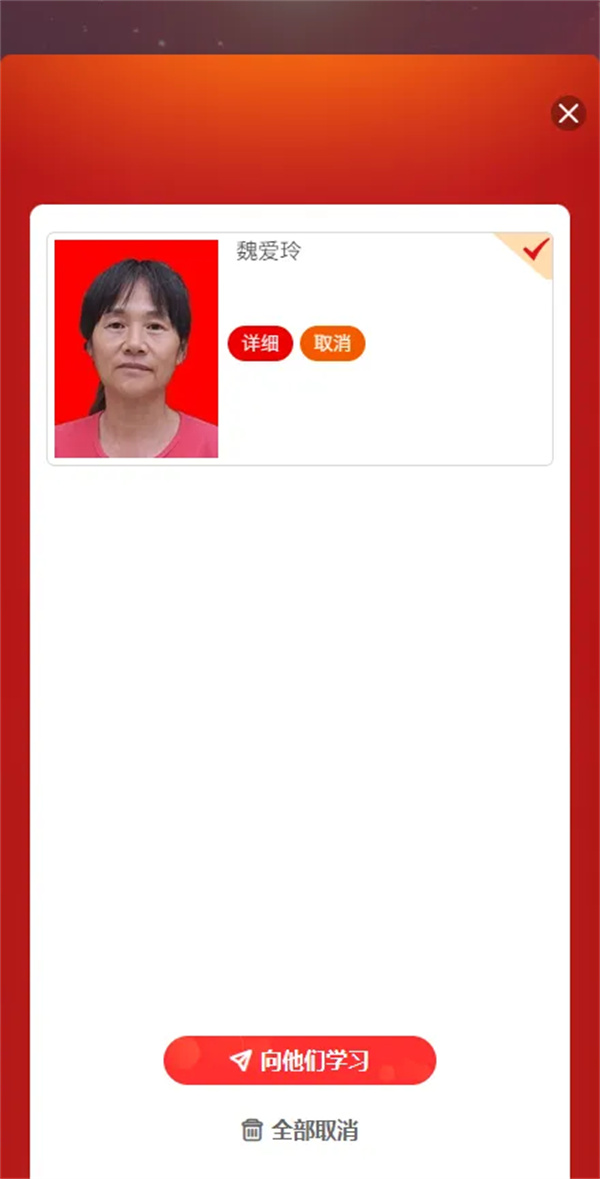Tap 取消 to deselect 魏爱玲
The height and width of the screenshot is (1179, 600).
332,343
